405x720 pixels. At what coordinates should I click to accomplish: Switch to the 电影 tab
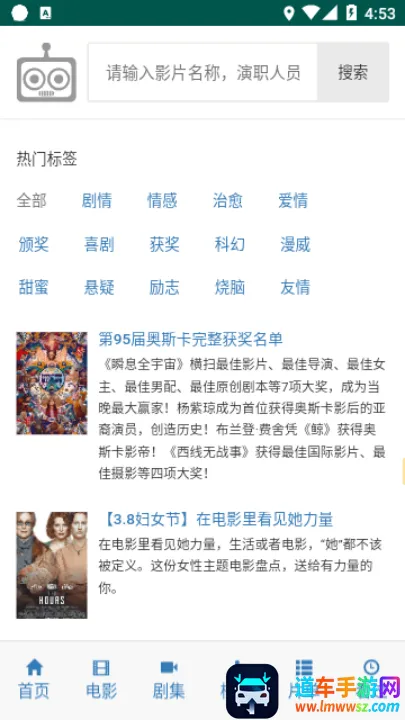point(101,679)
